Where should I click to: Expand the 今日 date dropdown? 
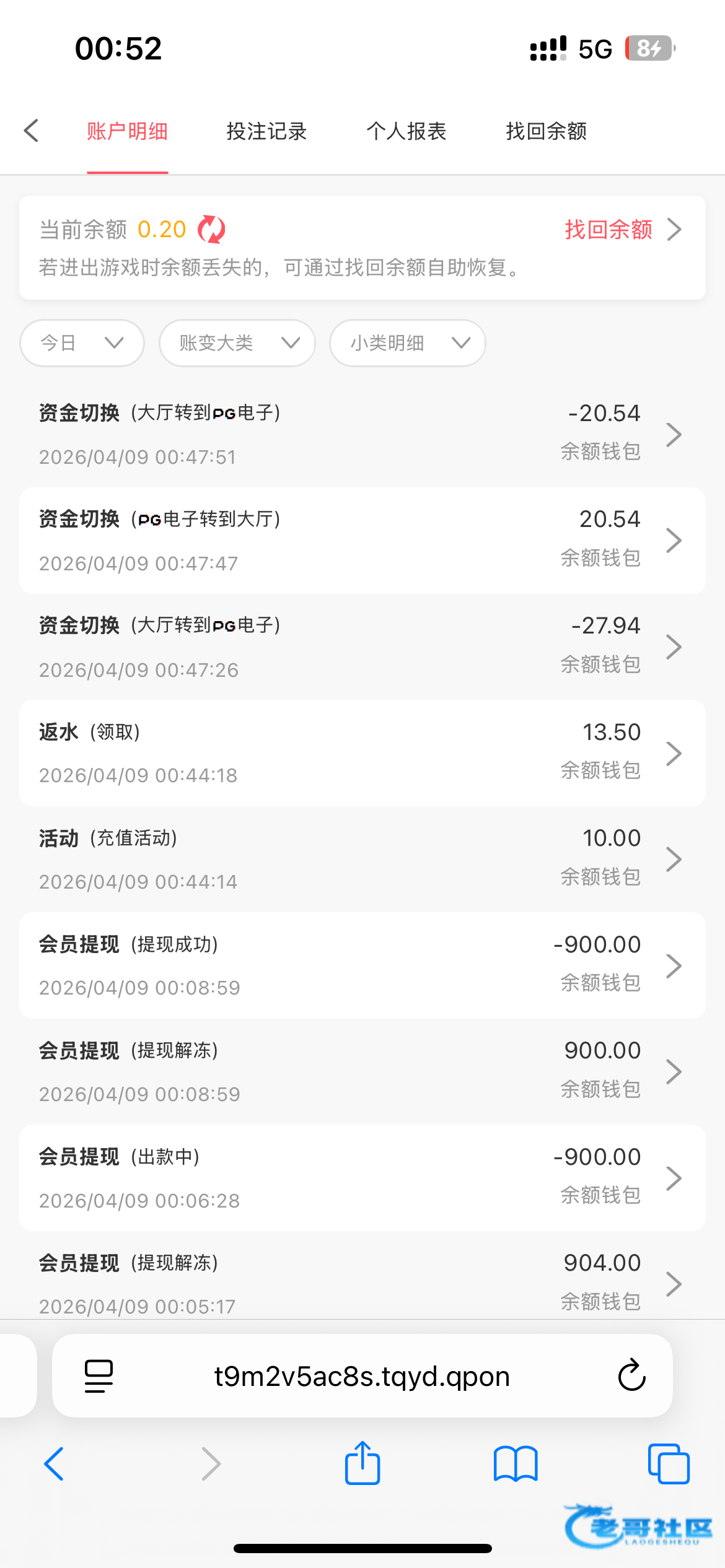pyautogui.click(x=82, y=343)
